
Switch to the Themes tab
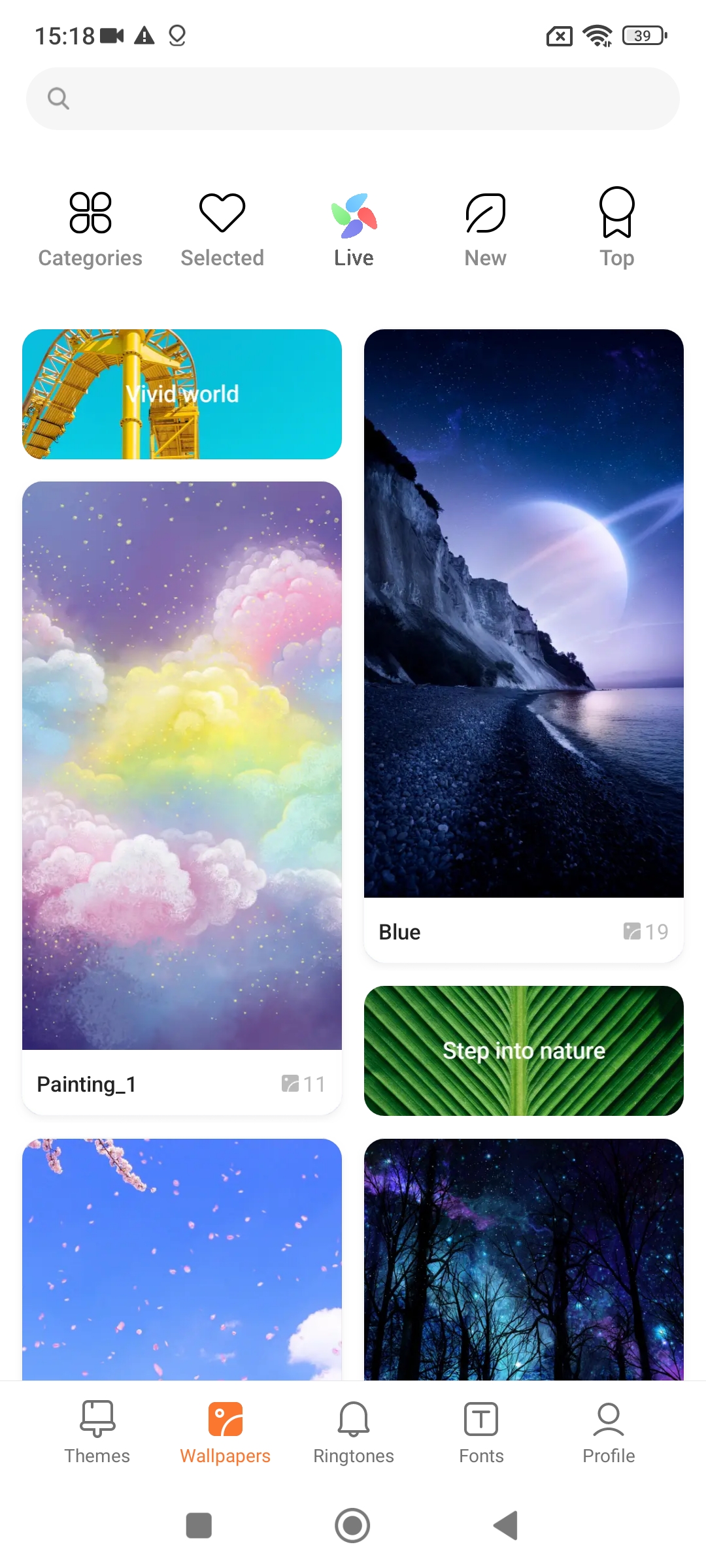97,1431
